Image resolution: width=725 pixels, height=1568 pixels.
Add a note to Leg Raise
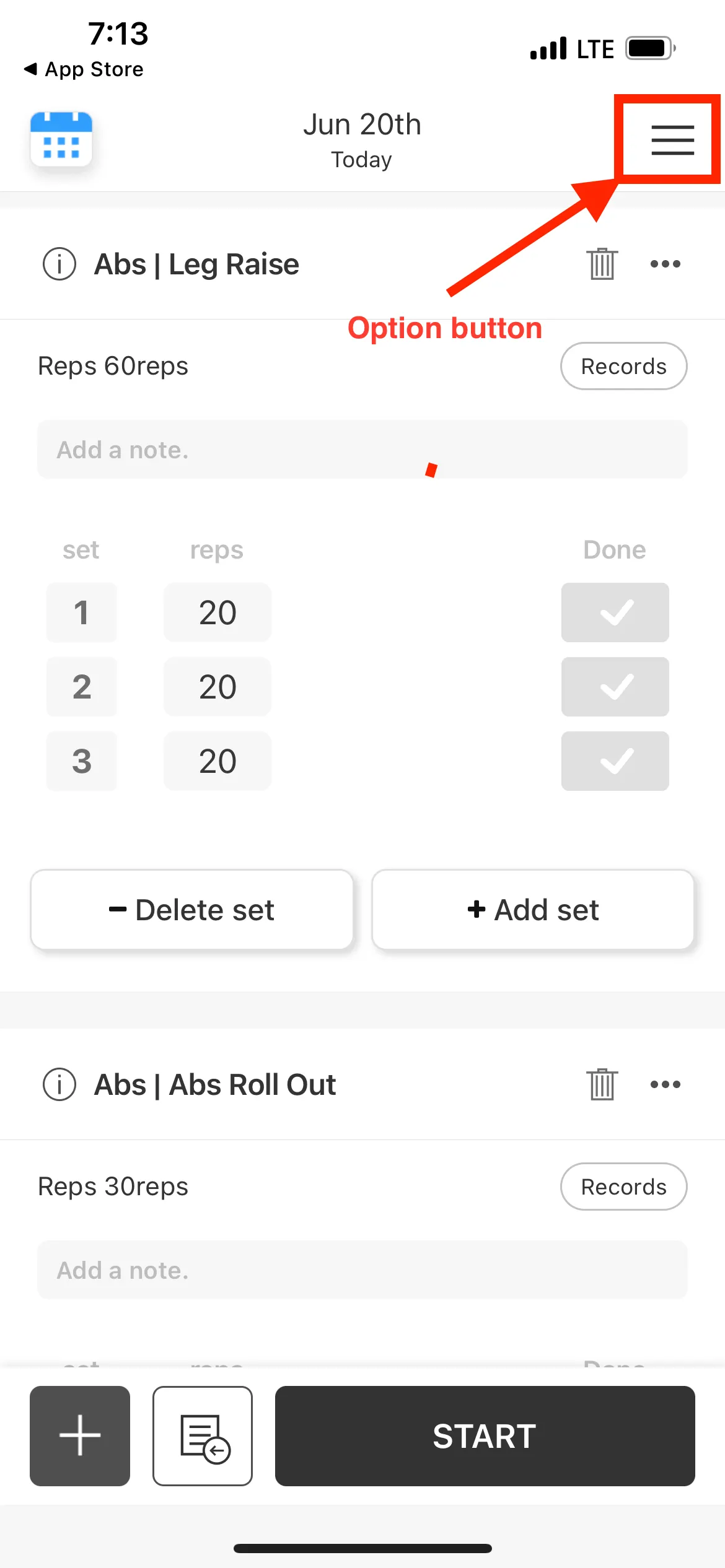click(x=362, y=450)
